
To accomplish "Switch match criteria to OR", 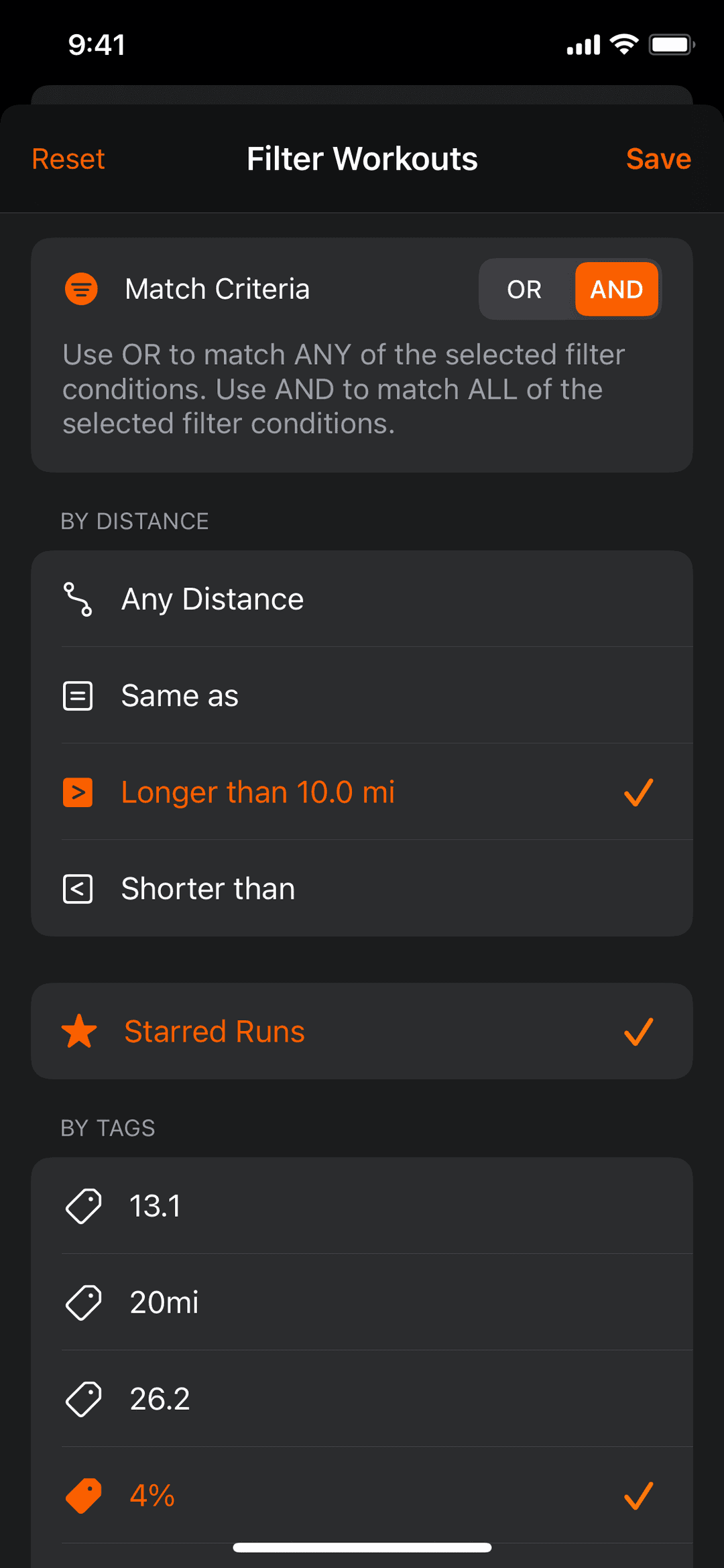I will pyautogui.click(x=524, y=290).
